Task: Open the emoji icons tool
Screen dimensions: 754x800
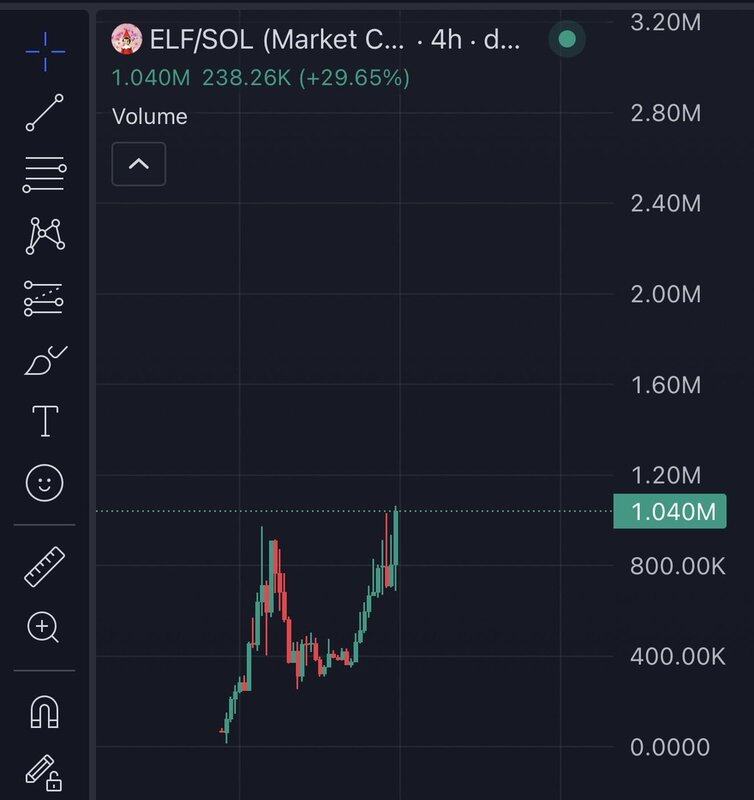Action: tap(44, 484)
